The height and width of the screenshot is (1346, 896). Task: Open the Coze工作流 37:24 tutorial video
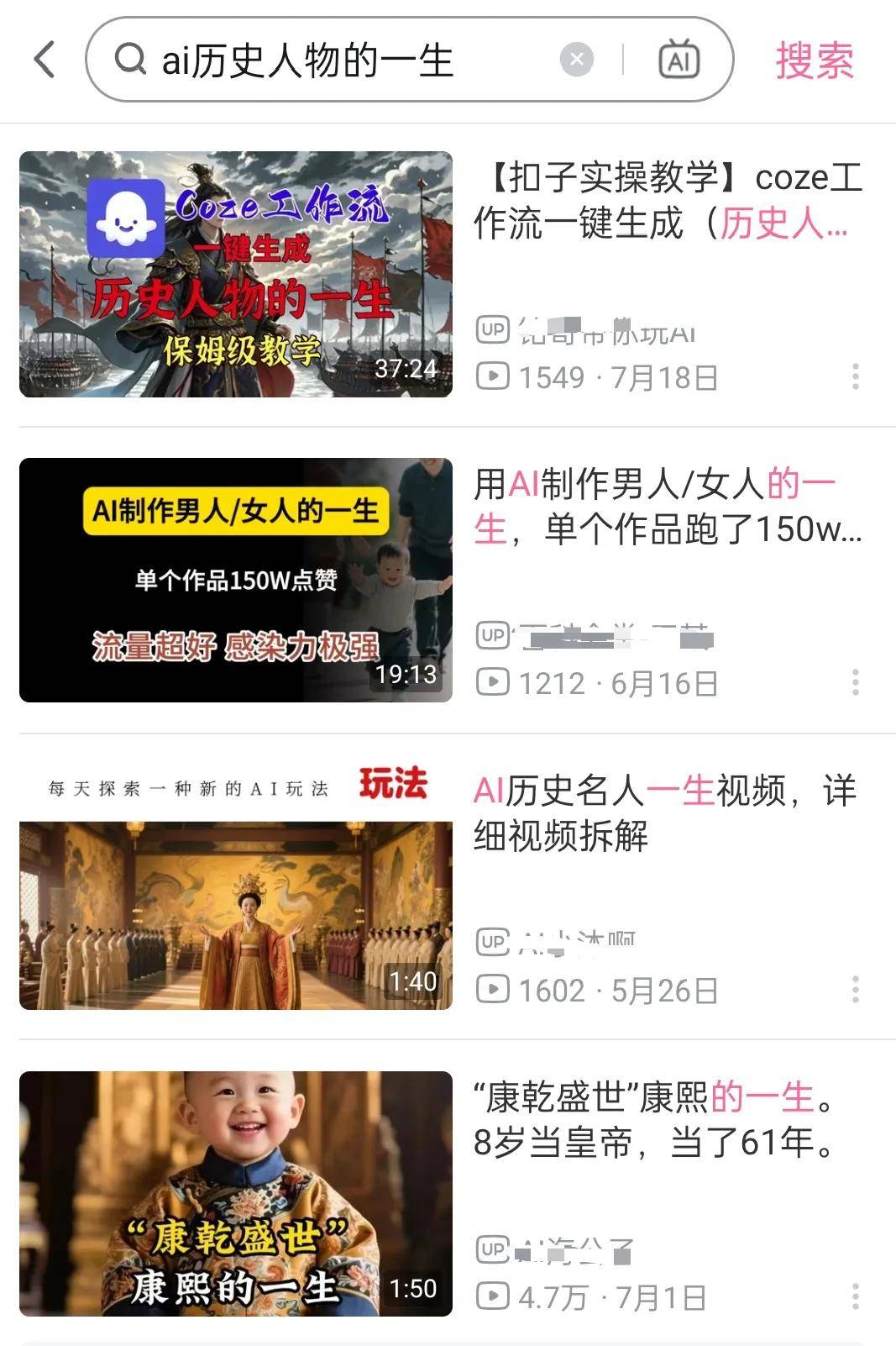click(x=236, y=274)
